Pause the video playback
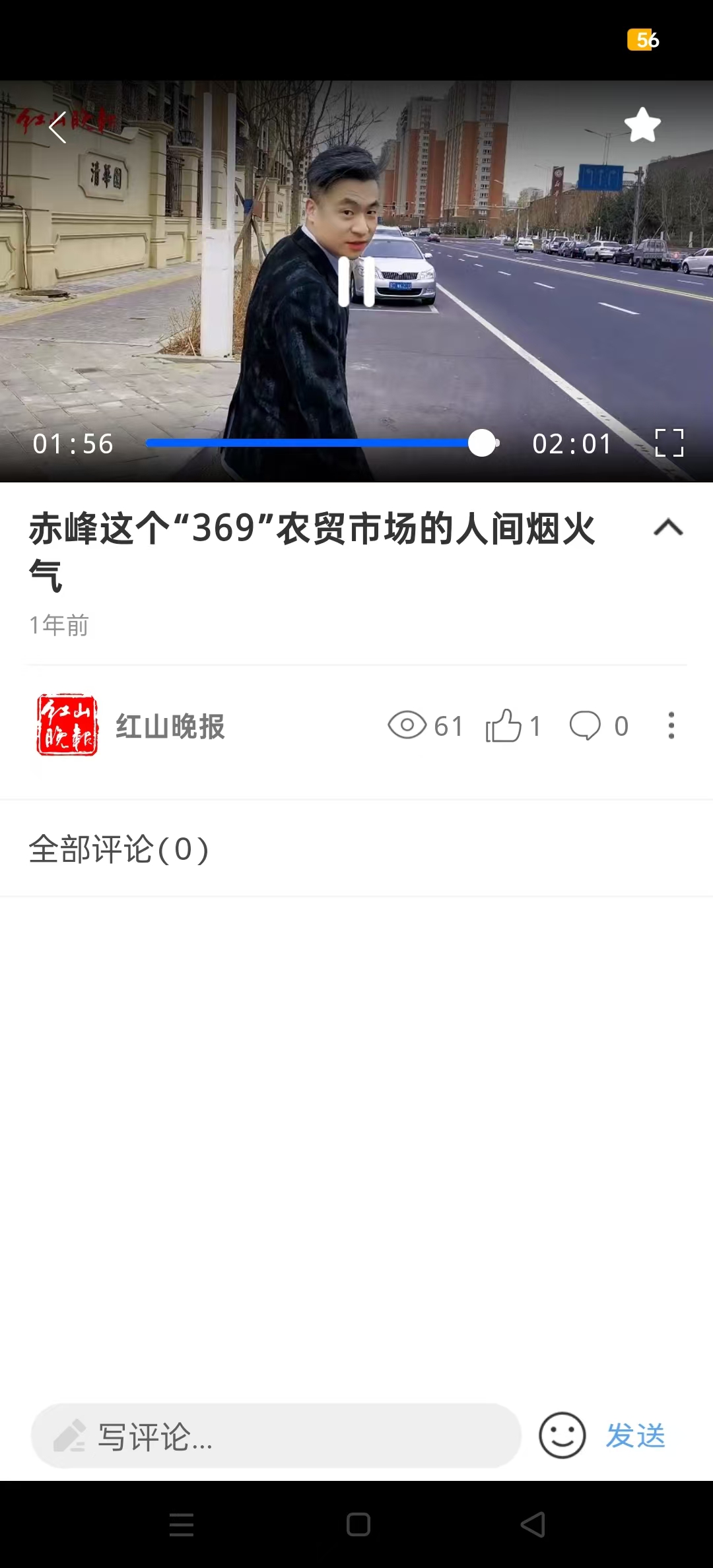The image size is (713, 1568). (356, 282)
